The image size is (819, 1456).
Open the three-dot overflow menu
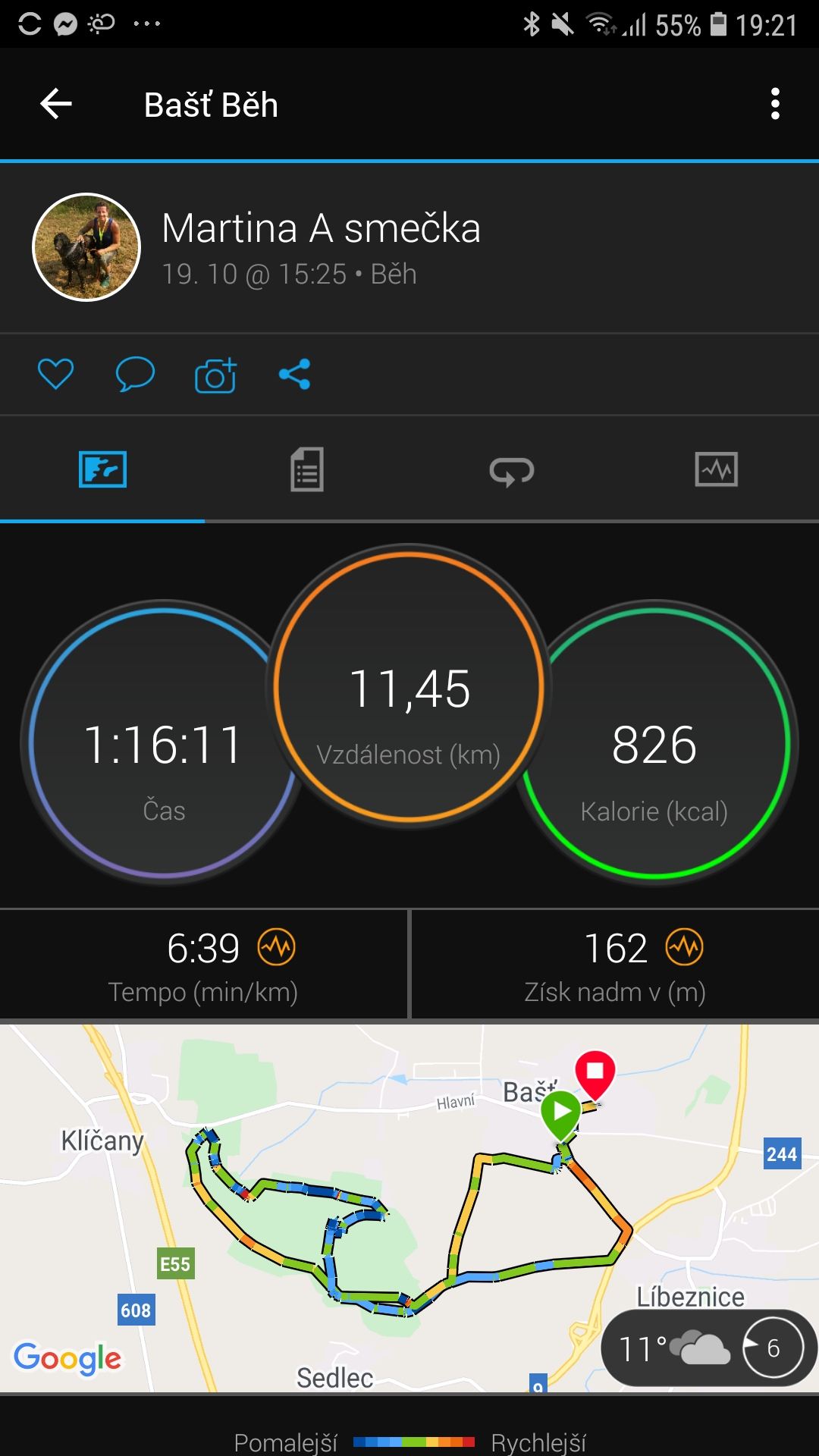pos(774,104)
